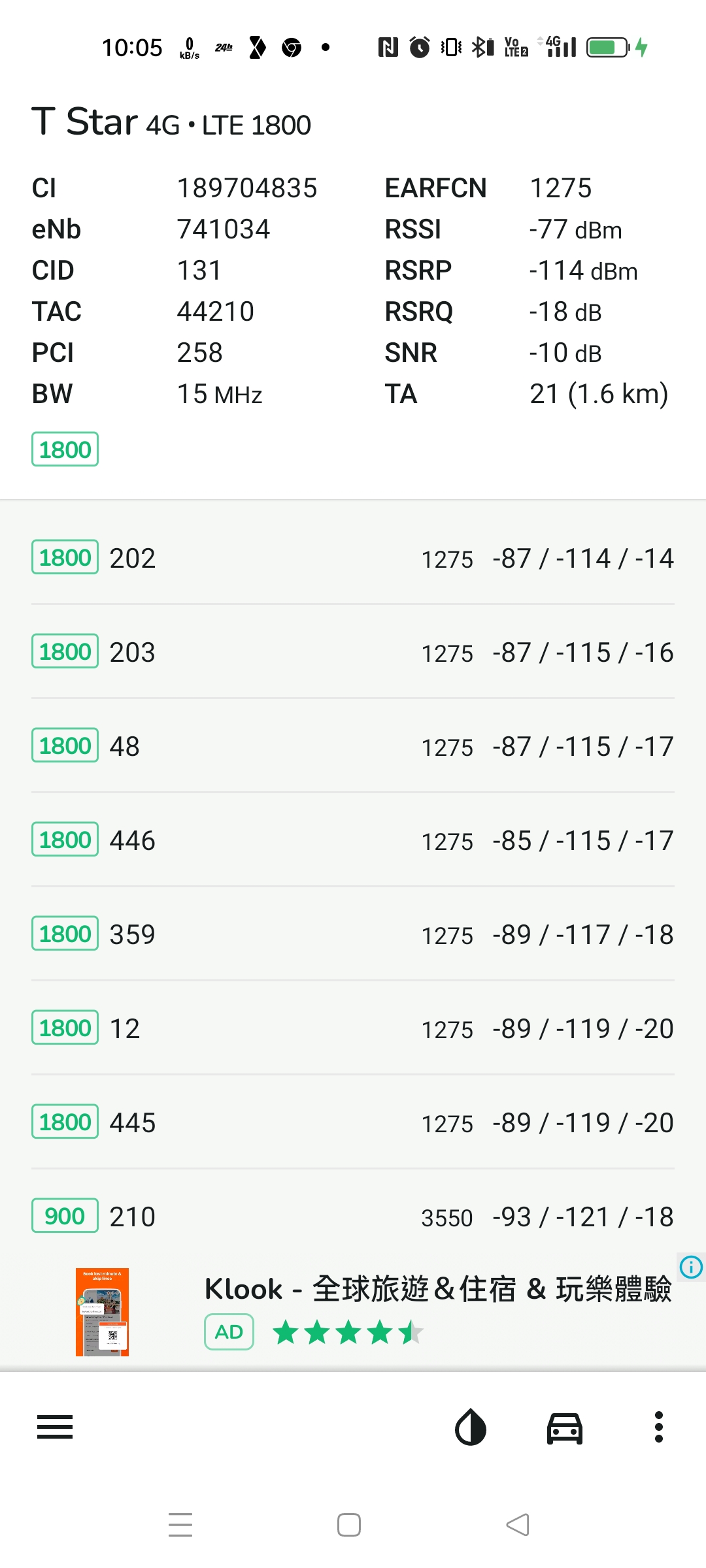This screenshot has width=706, height=1568.
Task: Select neighbor cell PCI 202
Action: click(353, 558)
